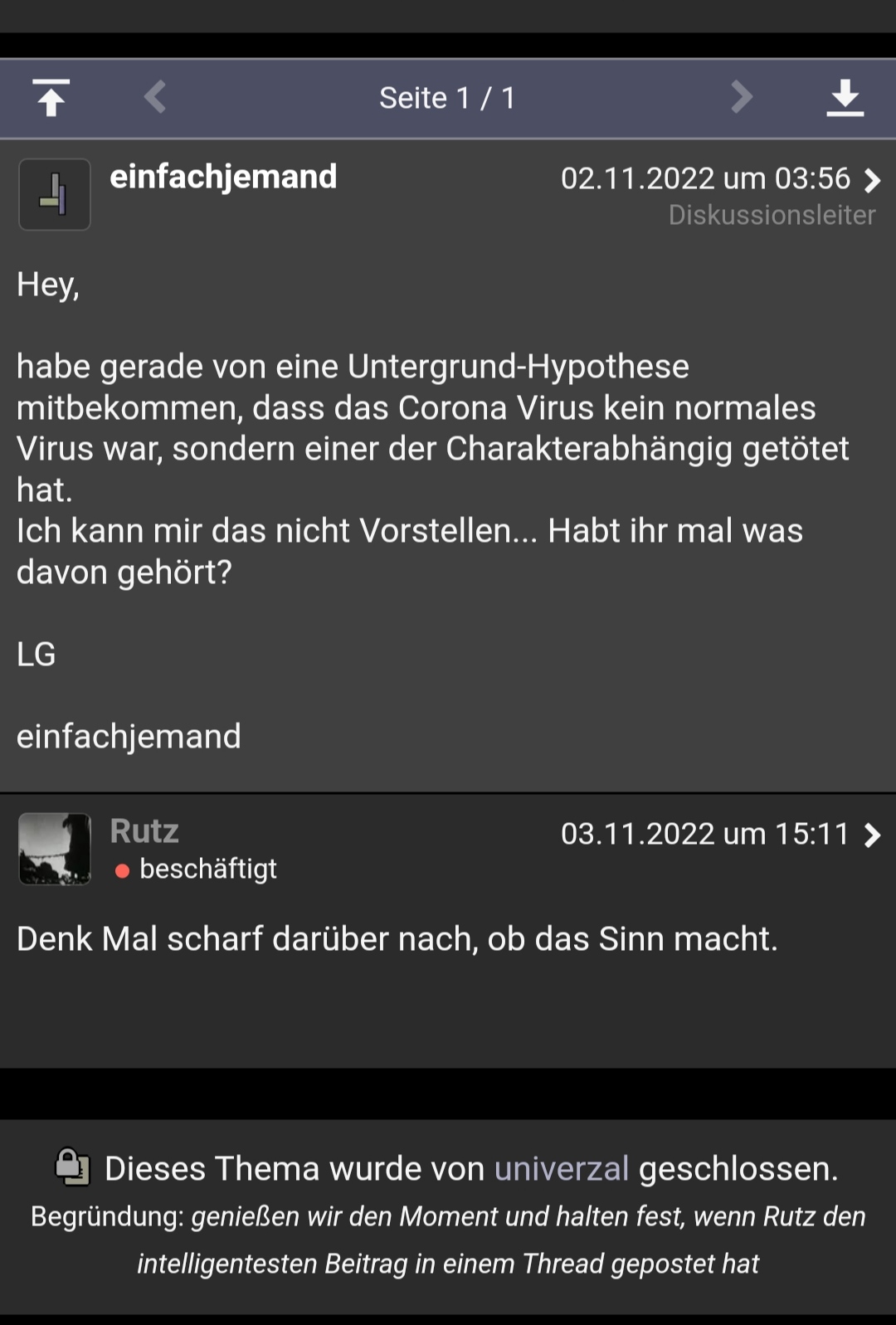View the profile of einfachjemand
The height and width of the screenshot is (1325, 896).
[223, 177]
